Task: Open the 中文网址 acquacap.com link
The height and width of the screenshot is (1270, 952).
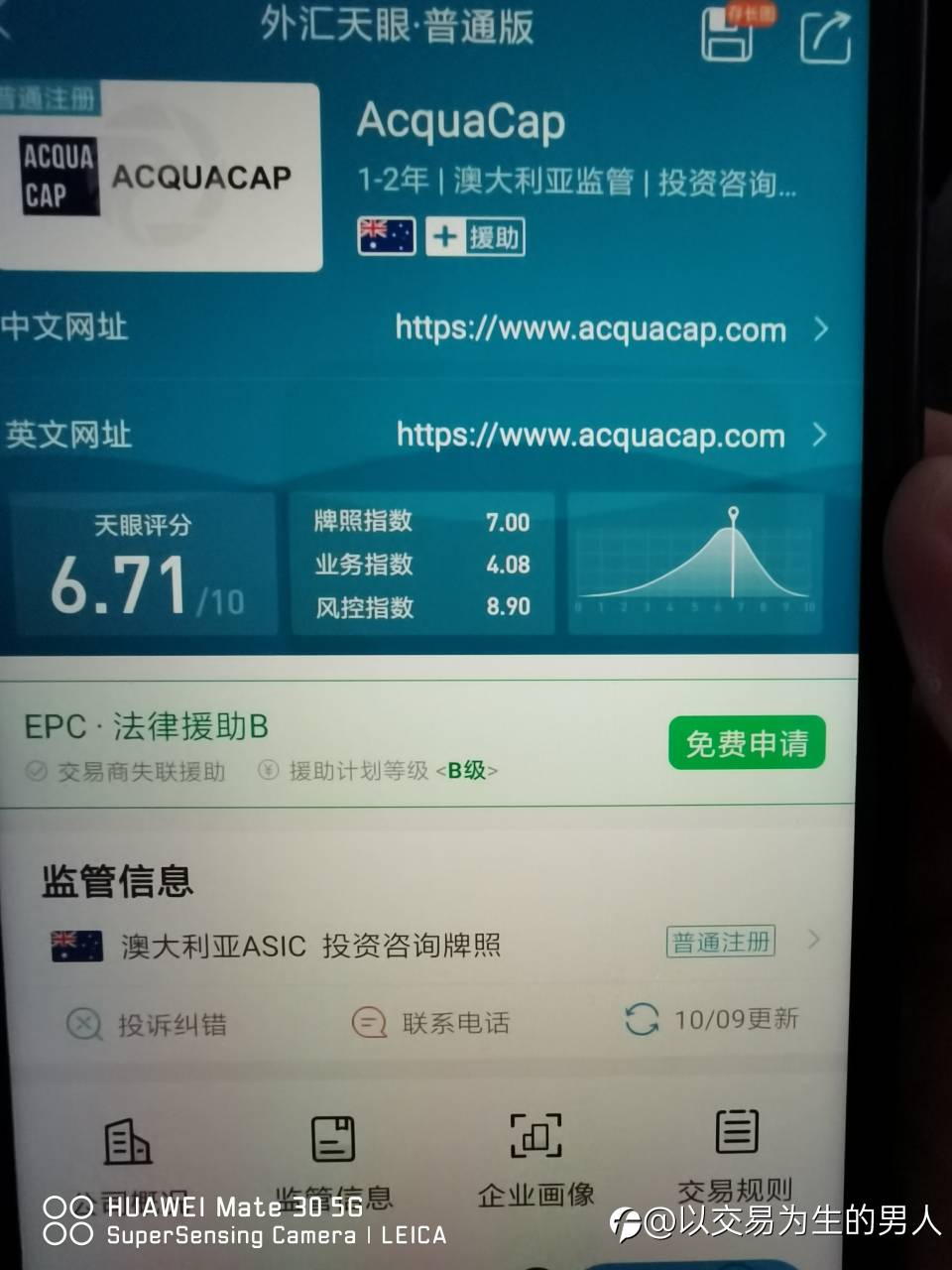Action: tap(591, 328)
